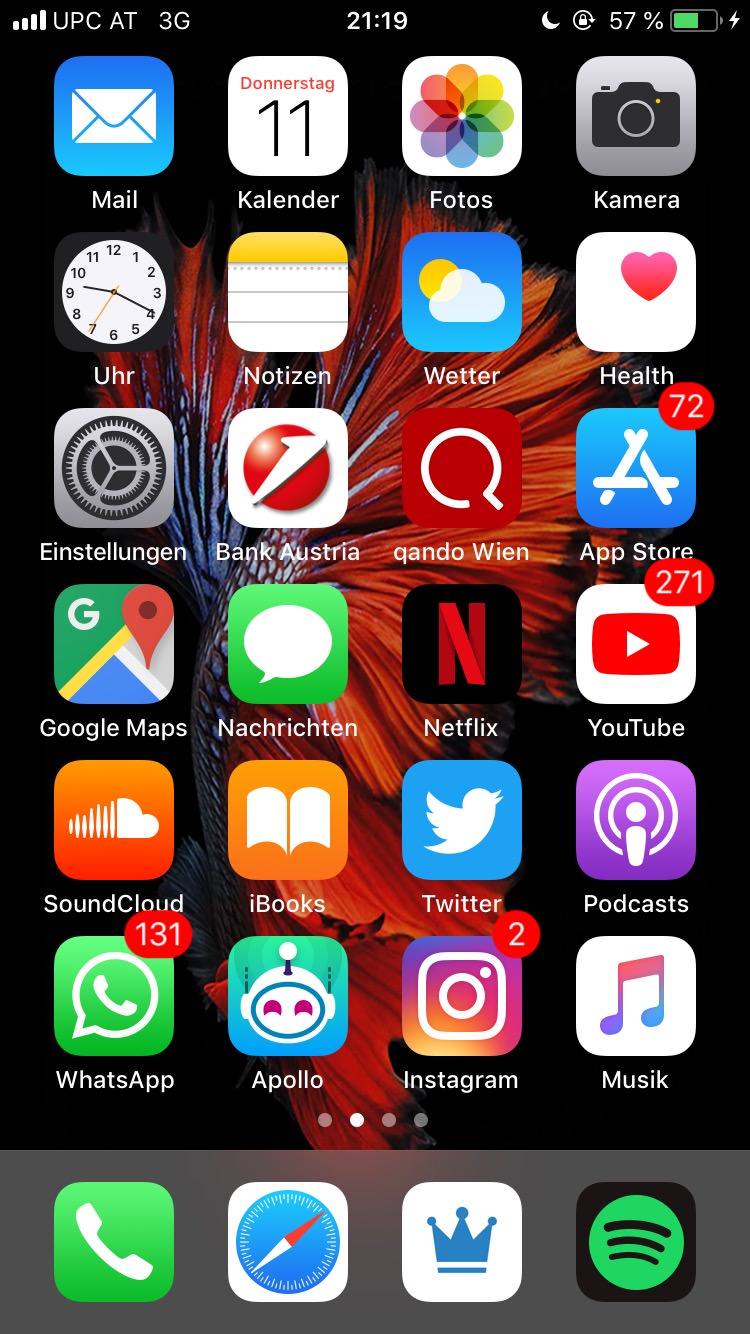Image resolution: width=750 pixels, height=1334 pixels.
Task: Launch the Kalender app
Action: 288,116
